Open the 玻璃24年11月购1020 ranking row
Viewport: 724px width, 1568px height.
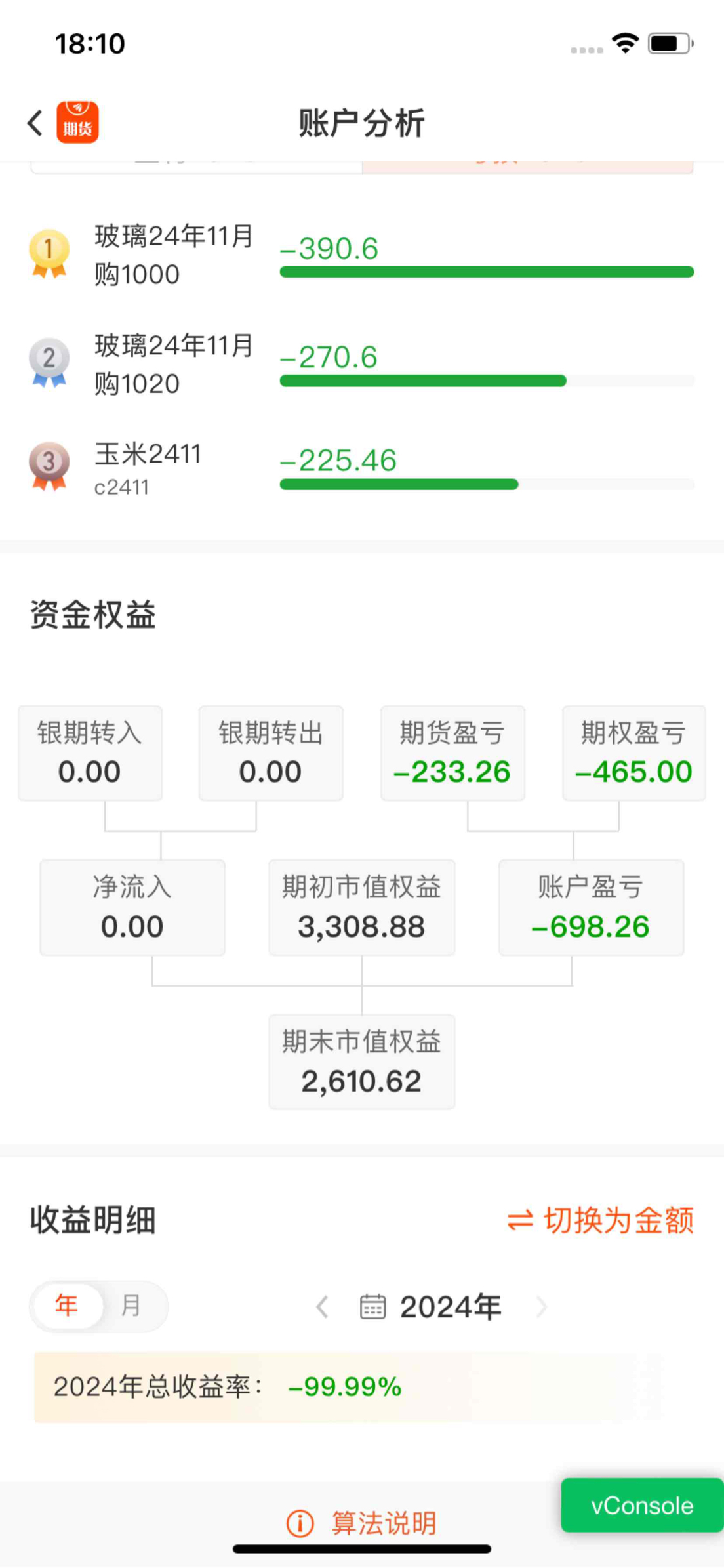361,363
